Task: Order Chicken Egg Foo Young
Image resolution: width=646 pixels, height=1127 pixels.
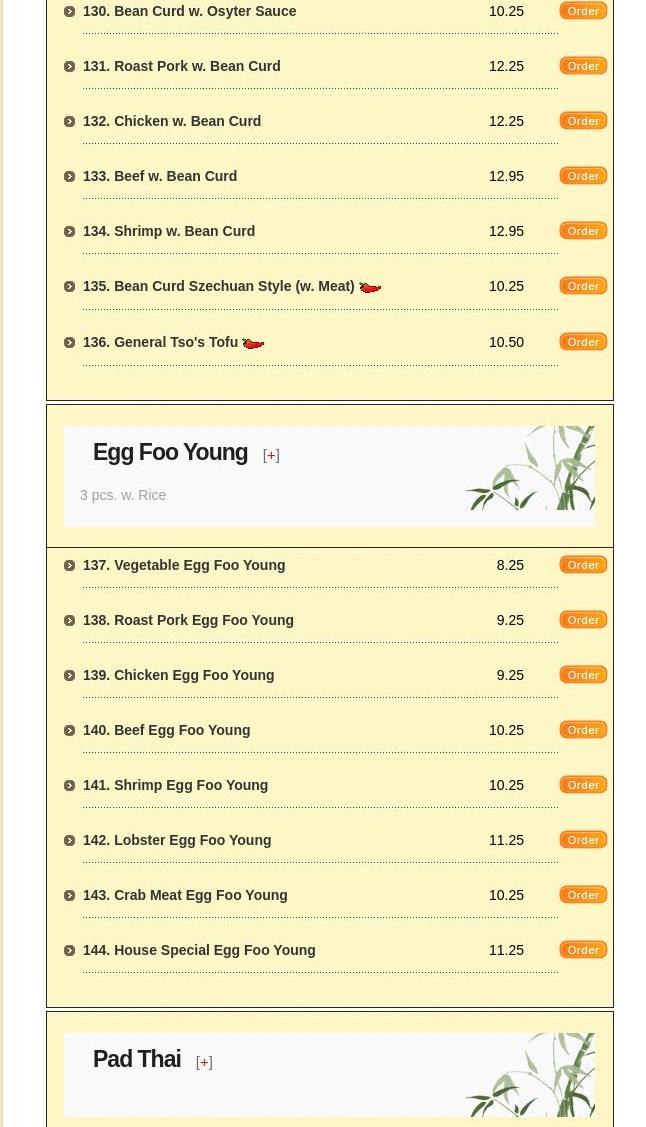Action: 583,675
